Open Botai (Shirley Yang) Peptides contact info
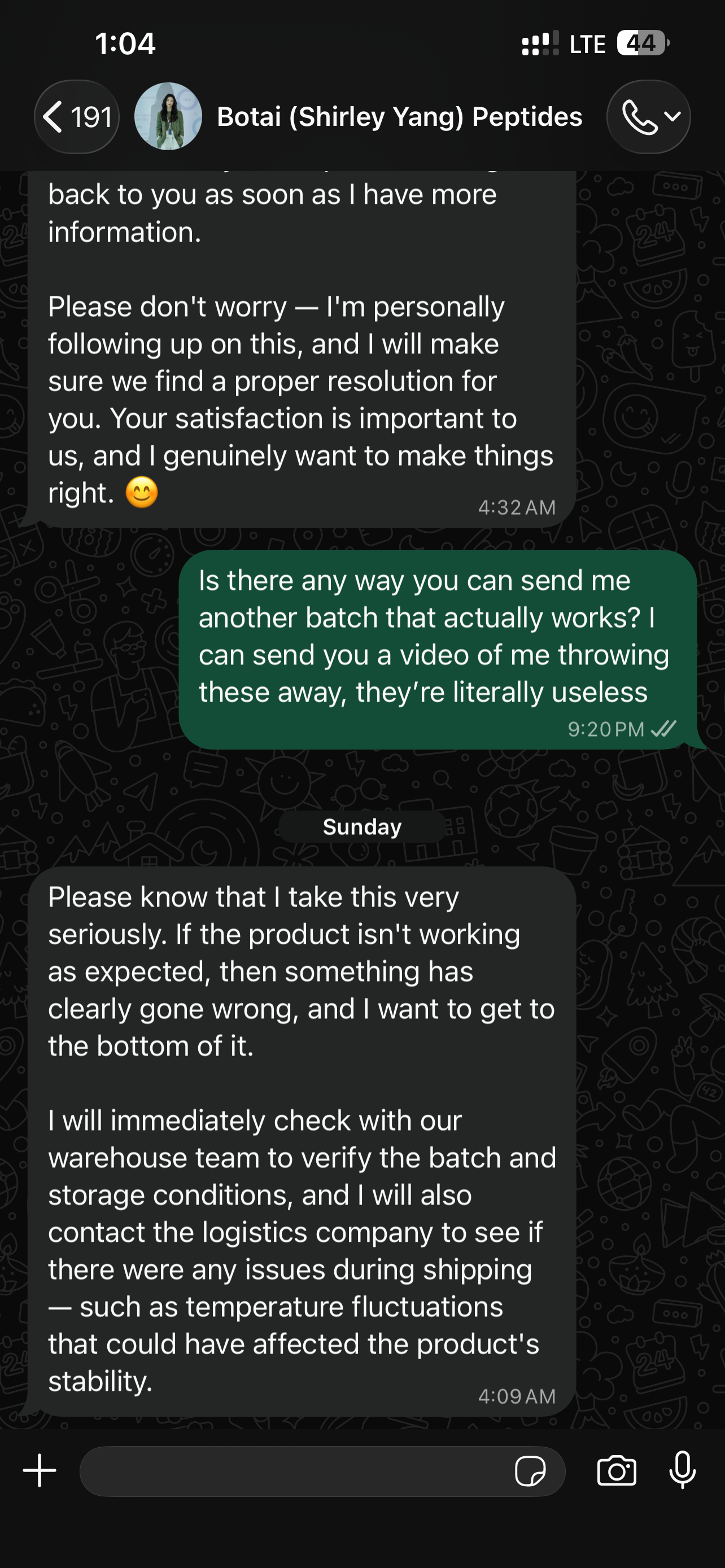Viewport: 725px width, 1568px height. click(x=399, y=116)
